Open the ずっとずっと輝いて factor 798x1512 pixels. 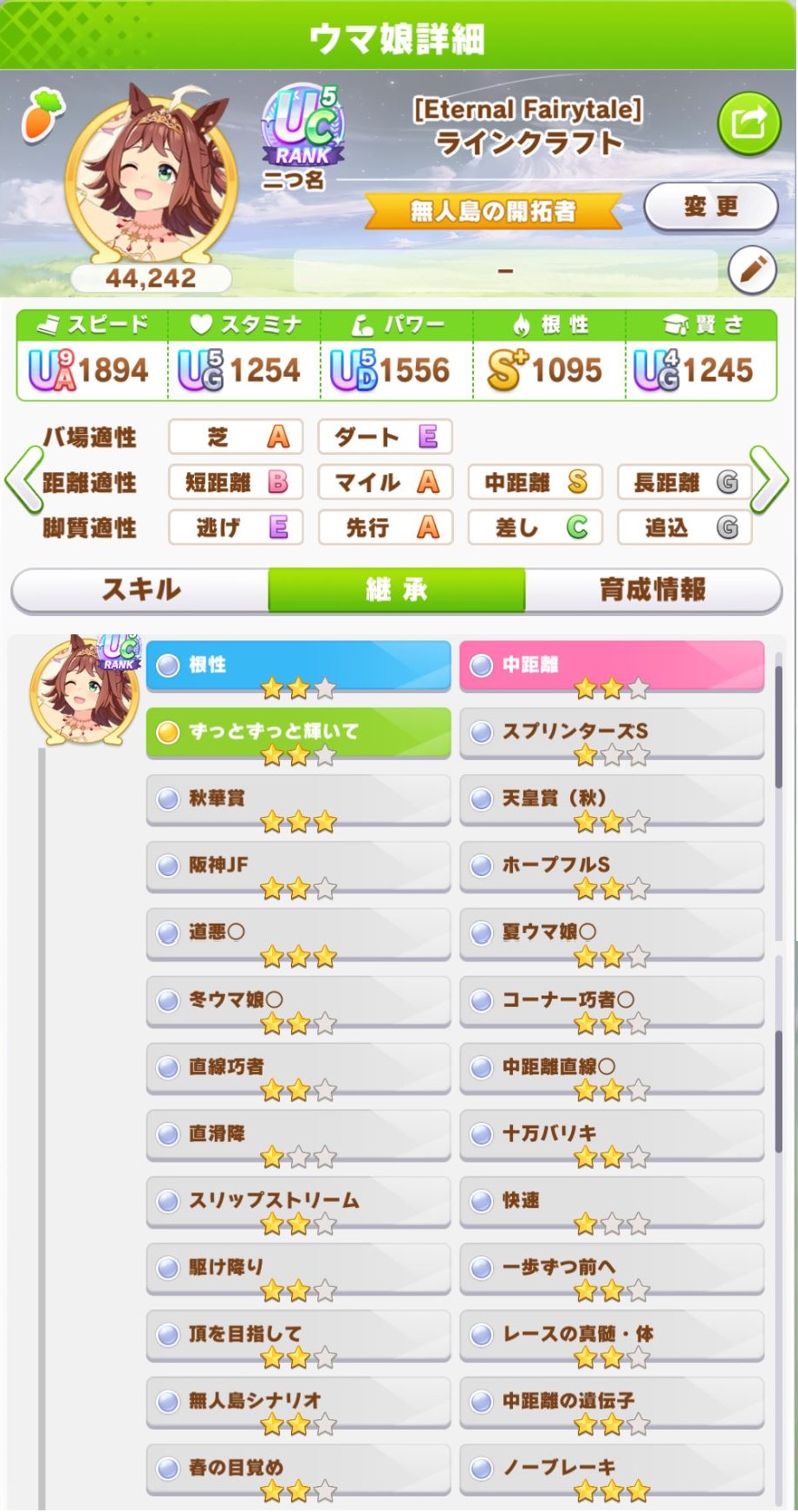298,734
